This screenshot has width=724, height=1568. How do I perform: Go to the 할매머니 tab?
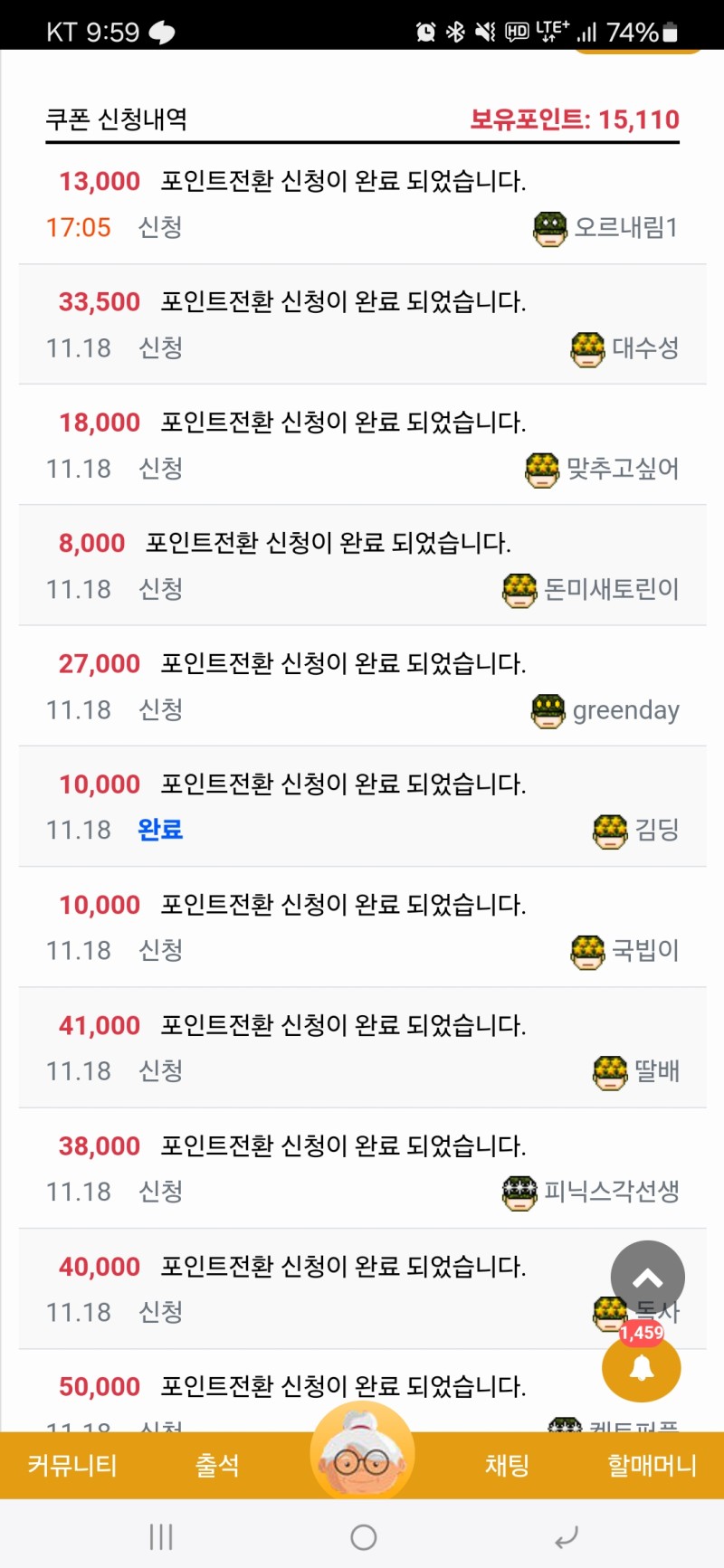[x=652, y=1466]
